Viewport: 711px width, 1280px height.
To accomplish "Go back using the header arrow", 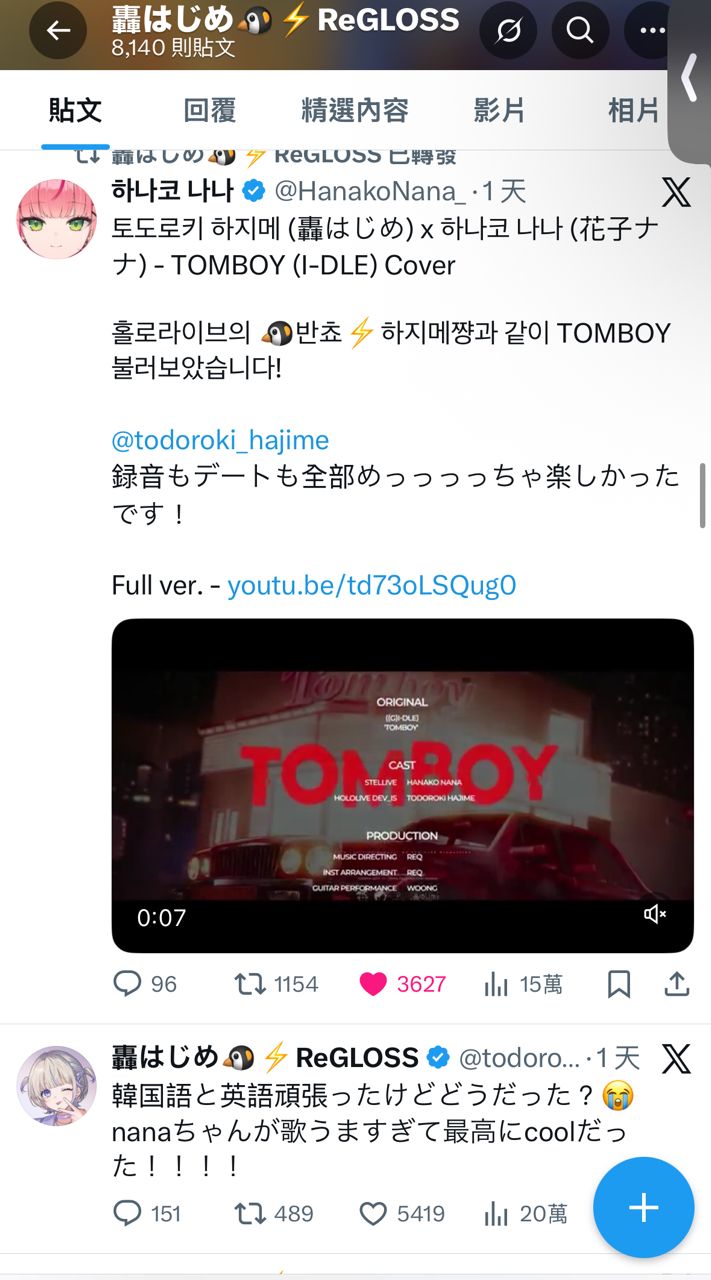I will point(58,31).
